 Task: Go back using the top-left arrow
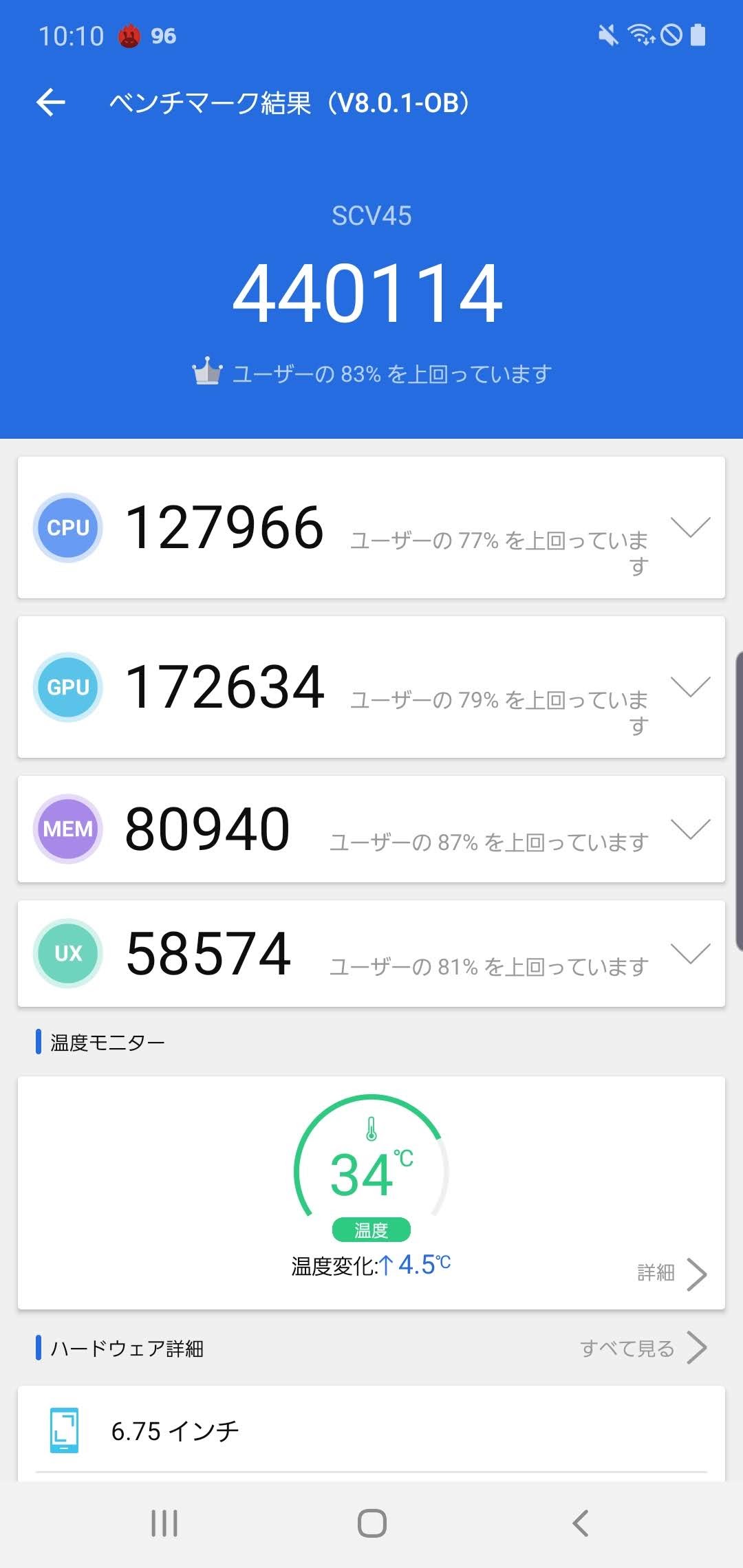click(51, 103)
